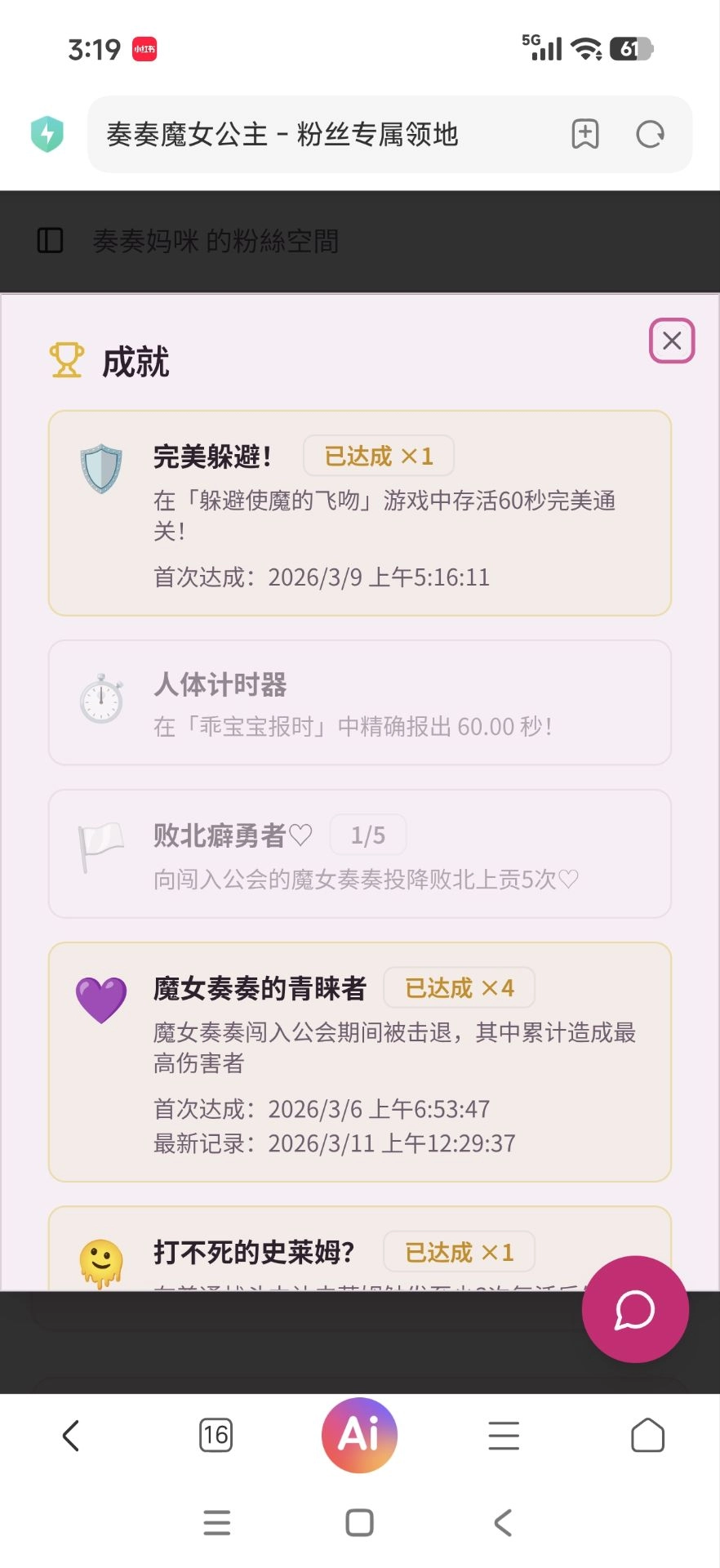
Task: Open the browser menu
Action: pyautogui.click(x=504, y=1435)
